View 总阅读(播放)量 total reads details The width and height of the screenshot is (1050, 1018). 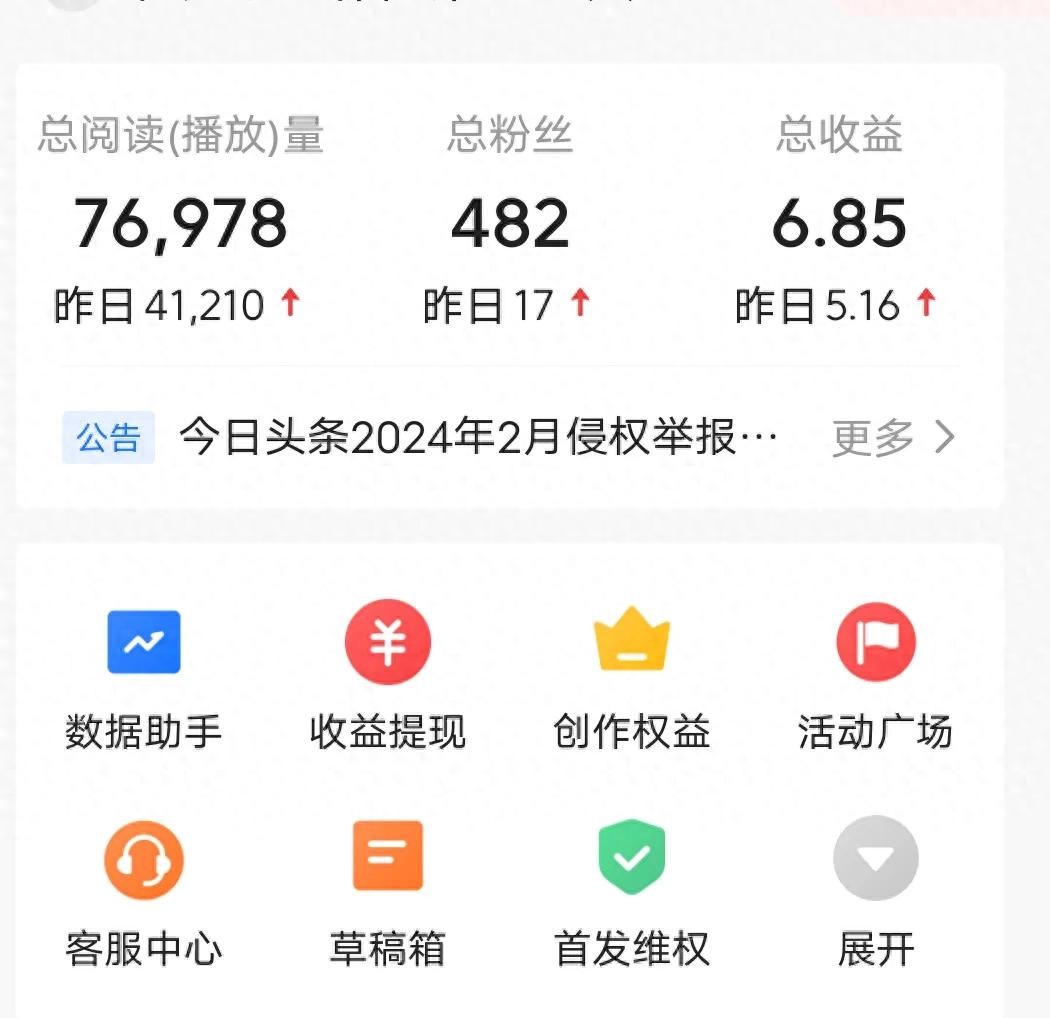click(181, 222)
